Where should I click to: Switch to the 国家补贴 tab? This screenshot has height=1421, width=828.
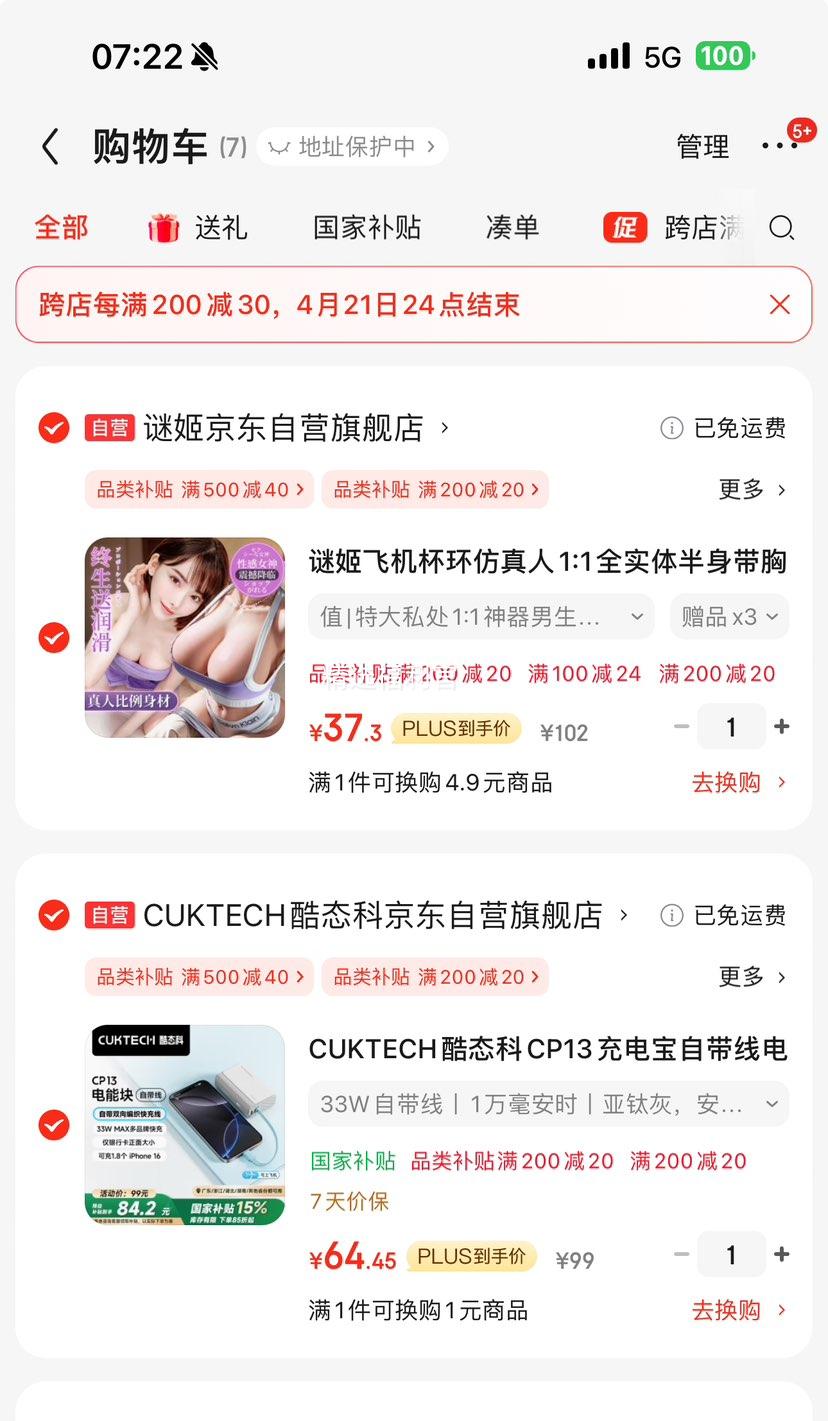[x=366, y=227]
